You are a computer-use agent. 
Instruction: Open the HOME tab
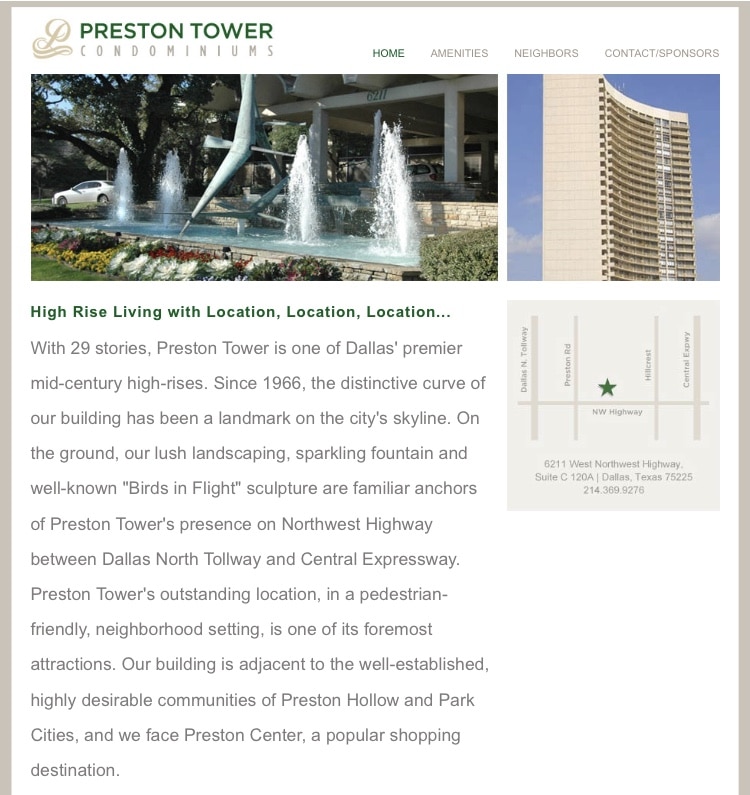389,54
